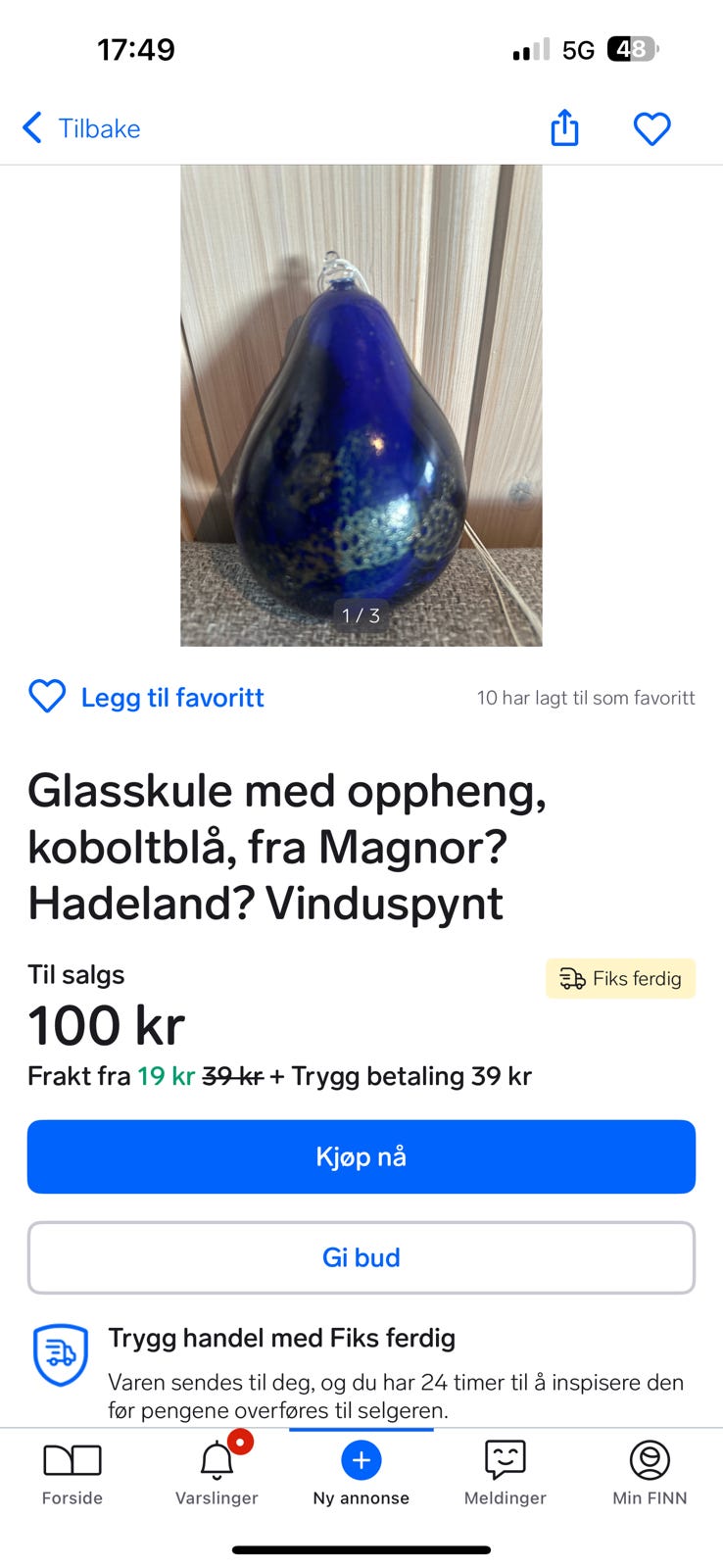Go back using the Tilbake chevron

coord(31,127)
